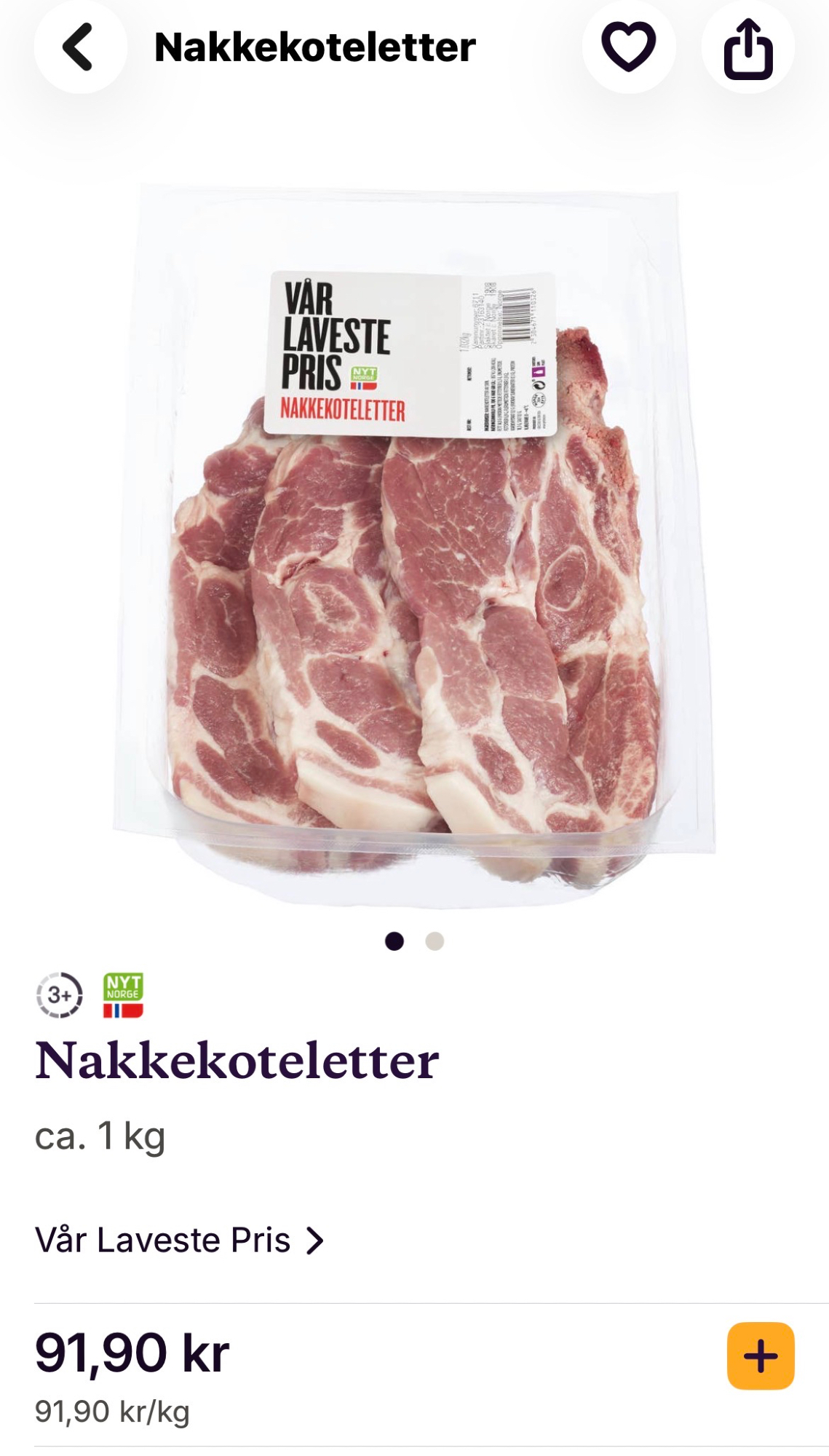Add Nakkekoteletter to cart with plus button
The width and height of the screenshot is (829, 1456).
click(x=760, y=1356)
